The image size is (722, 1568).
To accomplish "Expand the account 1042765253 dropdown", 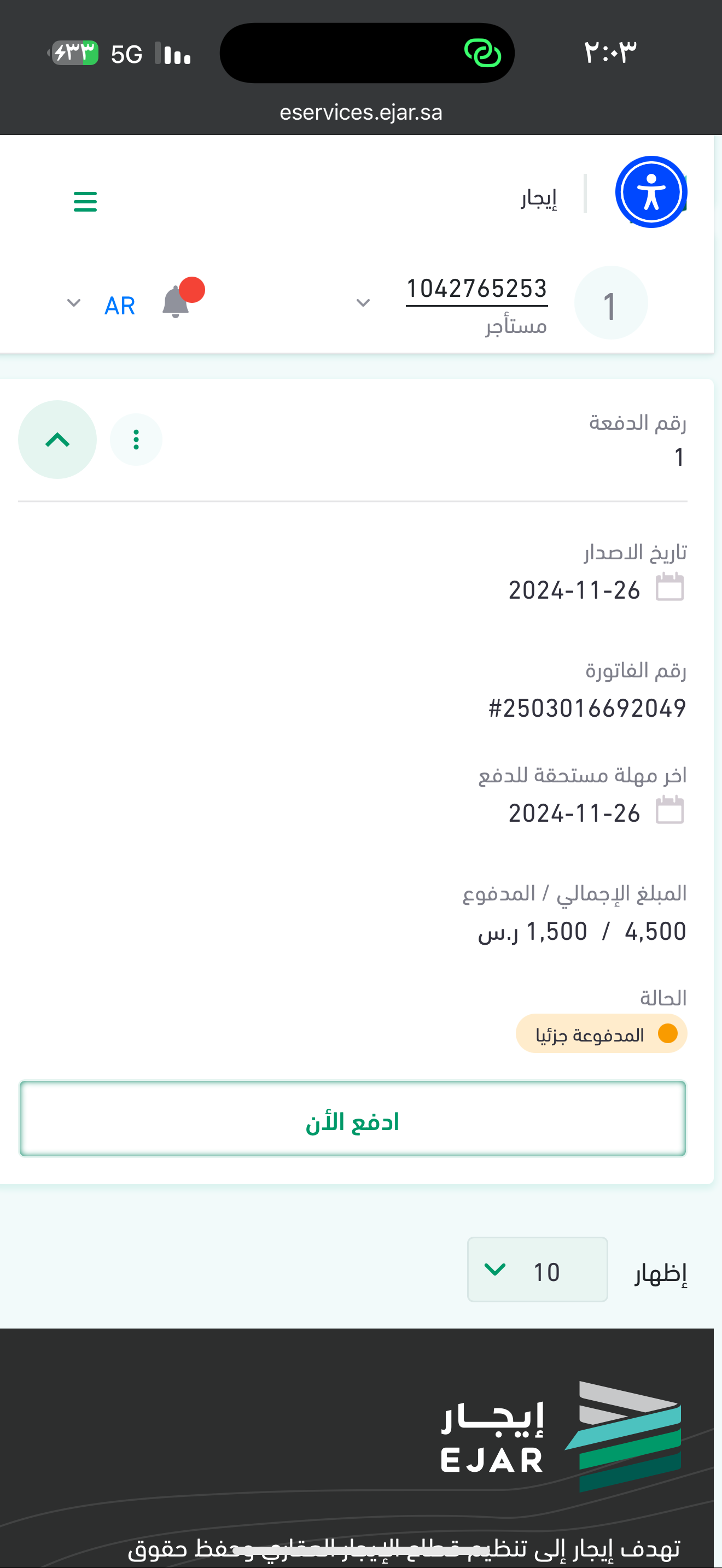I will 363,303.
